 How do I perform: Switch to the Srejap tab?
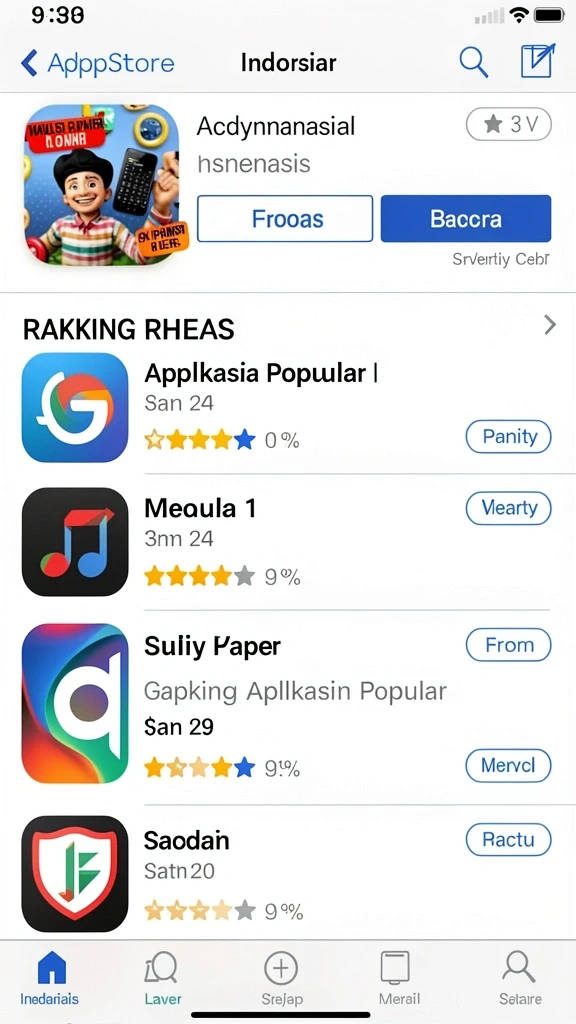click(x=281, y=978)
